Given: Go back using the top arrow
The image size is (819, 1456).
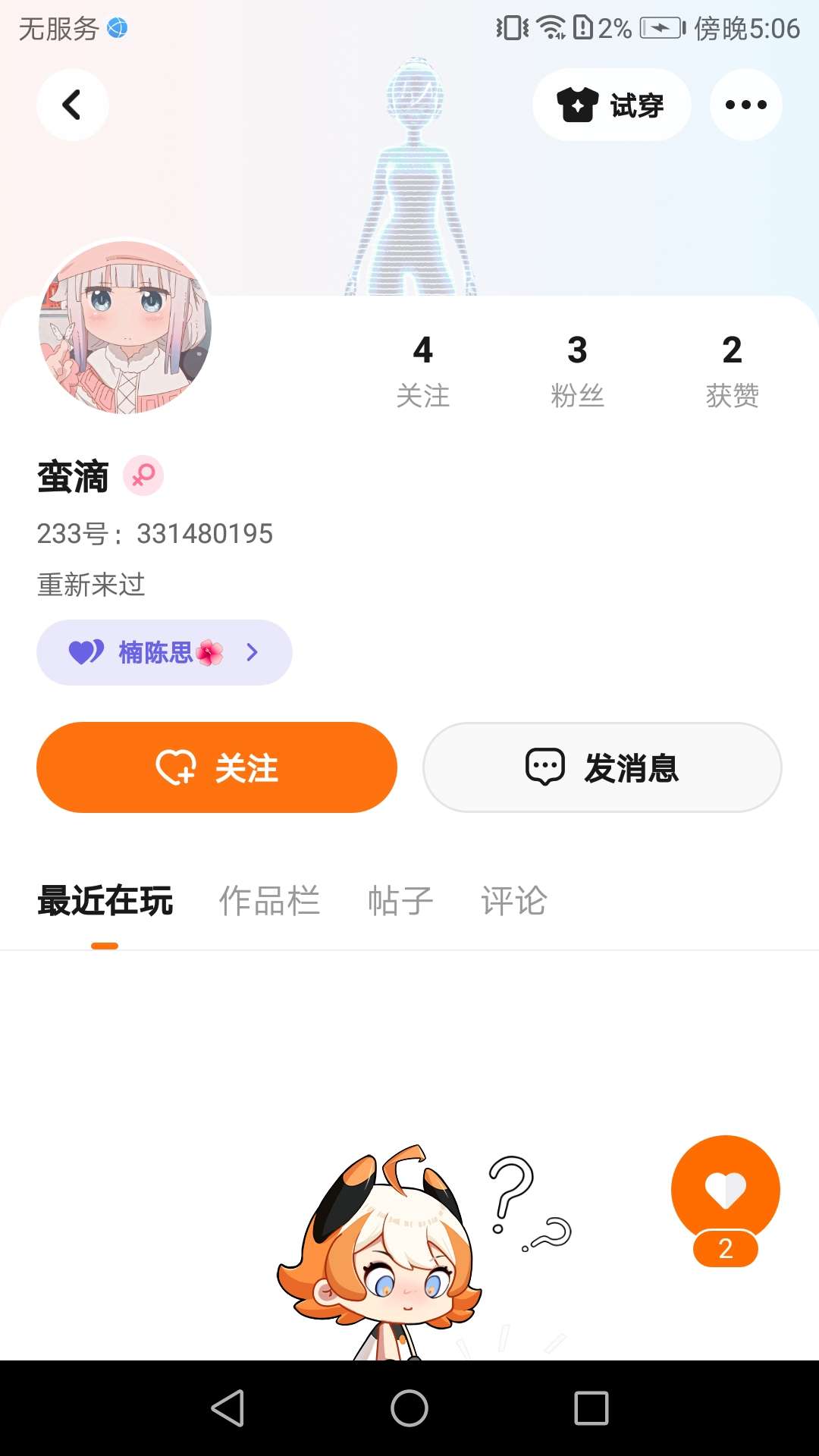Looking at the screenshot, I should click(72, 105).
